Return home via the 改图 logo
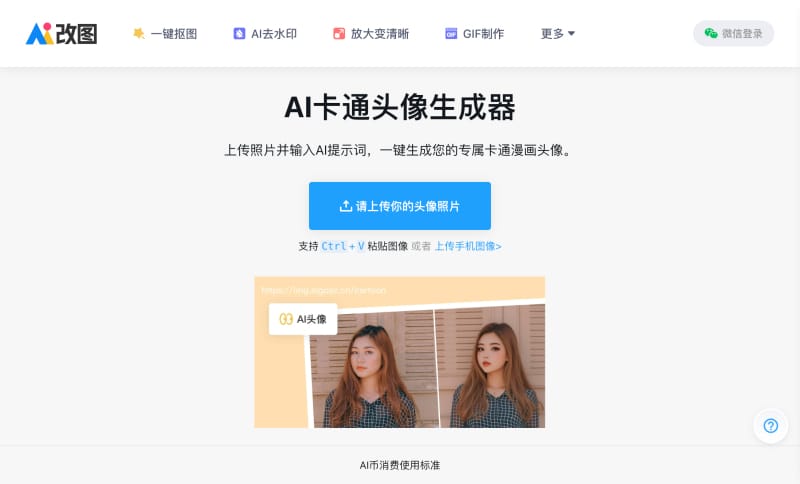This screenshot has width=800, height=484. click(x=62, y=33)
